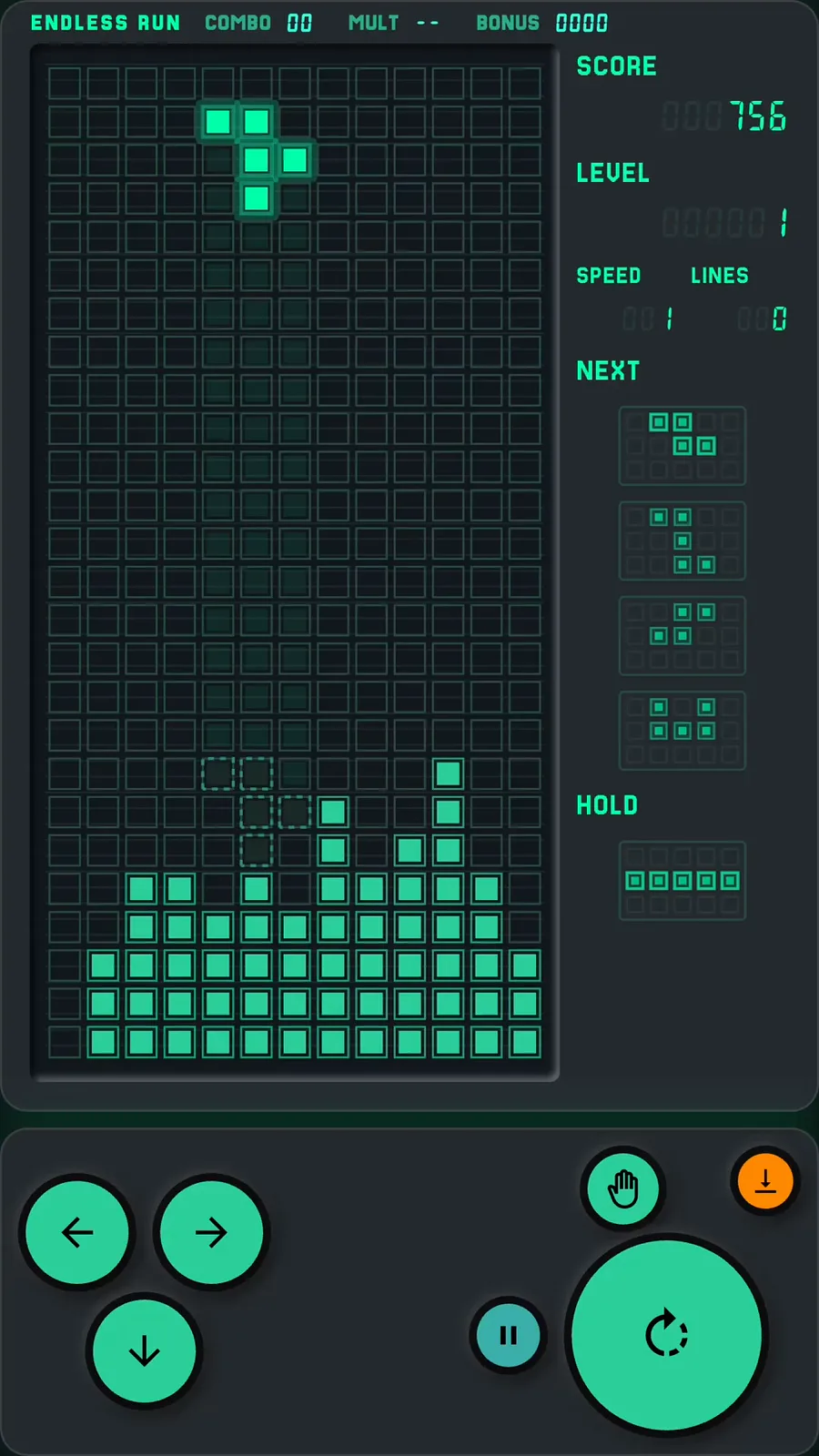
Task: Tap the hand icon to hold piece
Action: click(623, 1188)
